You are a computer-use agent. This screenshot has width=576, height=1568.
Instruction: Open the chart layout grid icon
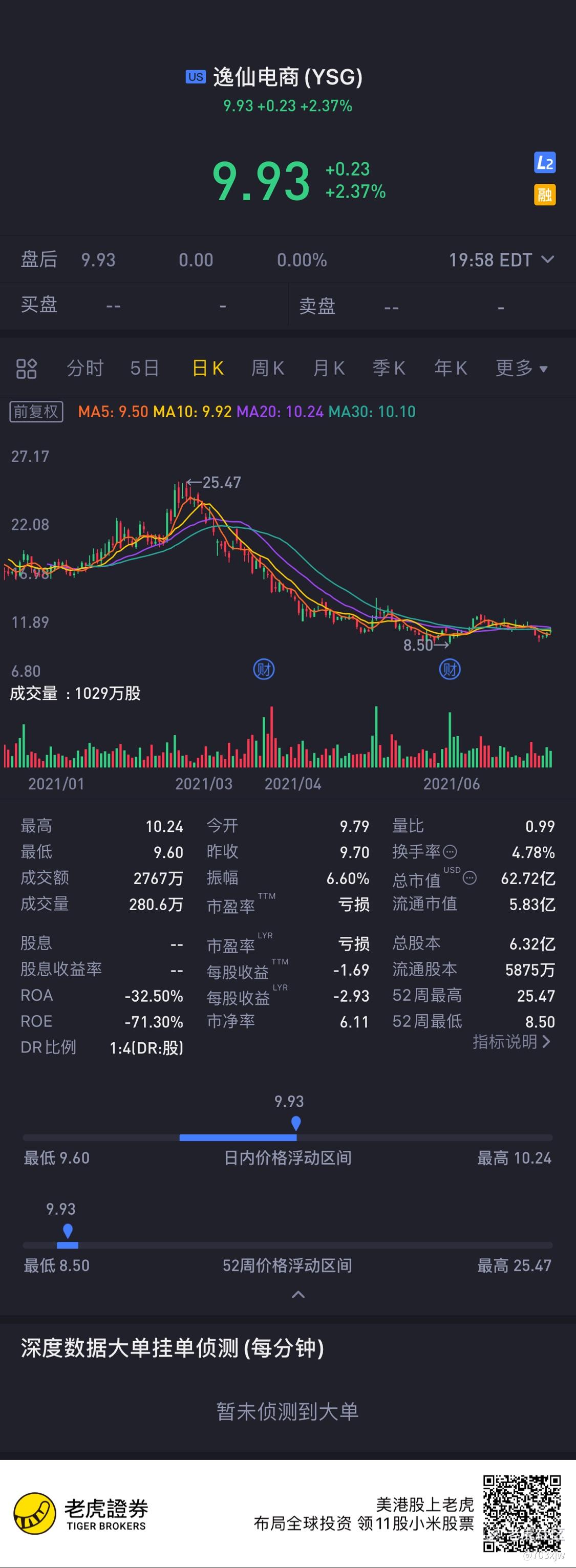pos(26,368)
